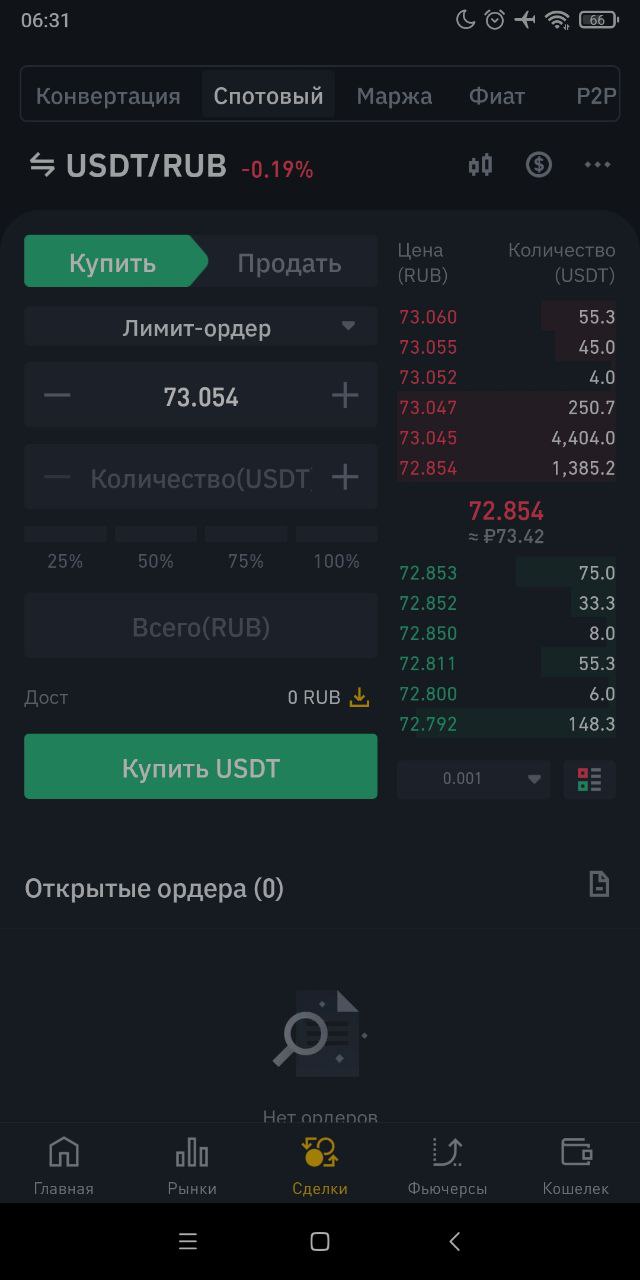Switch to the Маржа tab
The image size is (640, 1280).
point(394,96)
